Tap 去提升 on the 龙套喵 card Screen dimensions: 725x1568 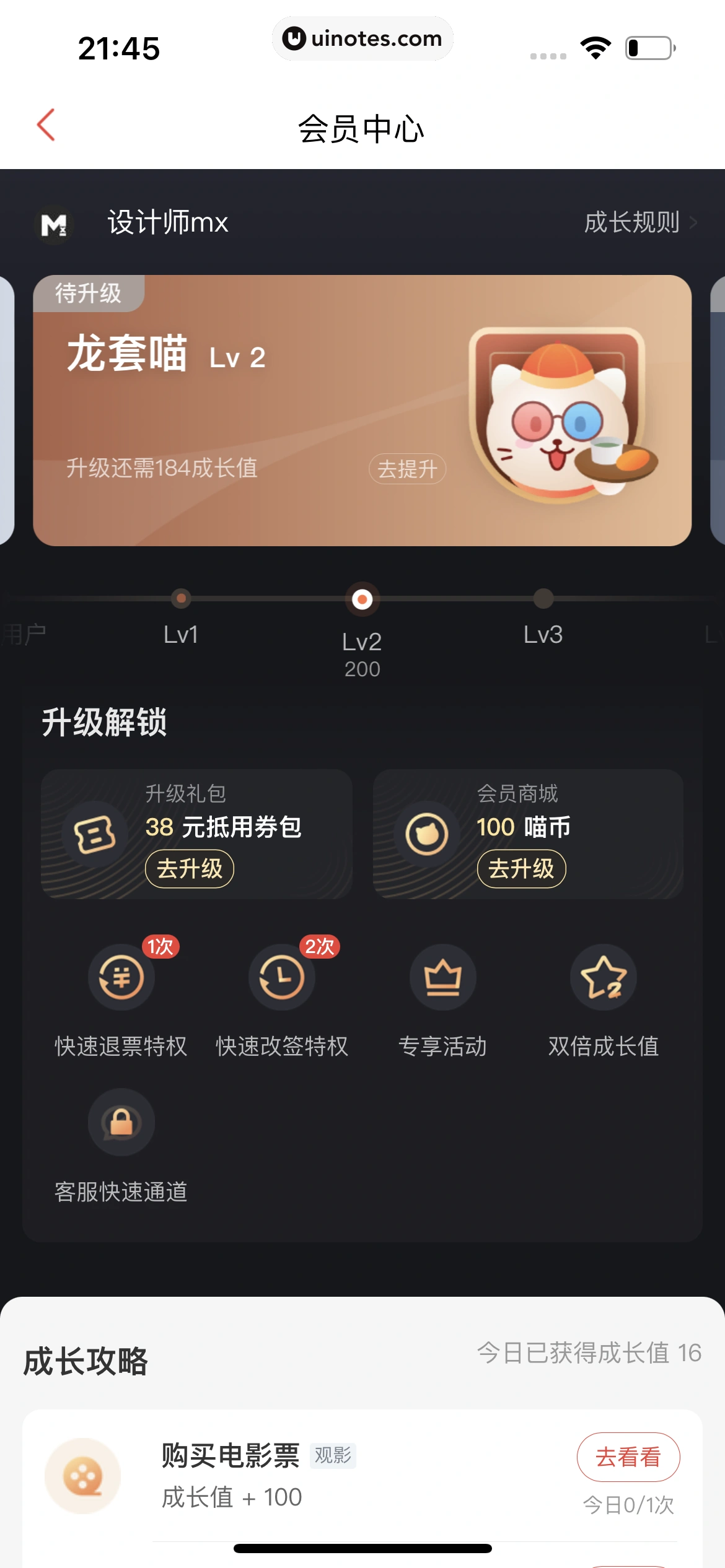(x=407, y=469)
